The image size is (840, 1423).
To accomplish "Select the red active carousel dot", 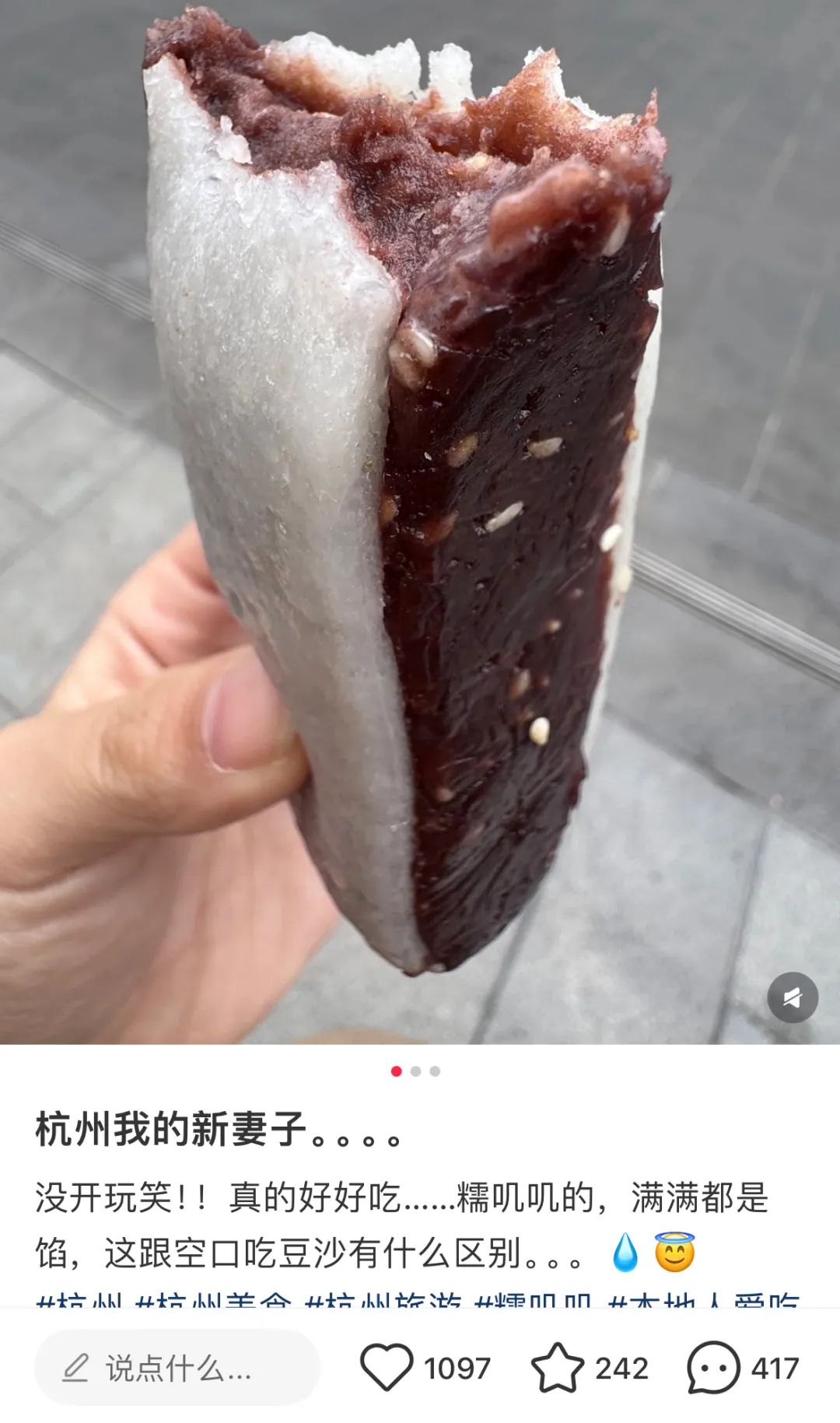I will pos(397,1070).
